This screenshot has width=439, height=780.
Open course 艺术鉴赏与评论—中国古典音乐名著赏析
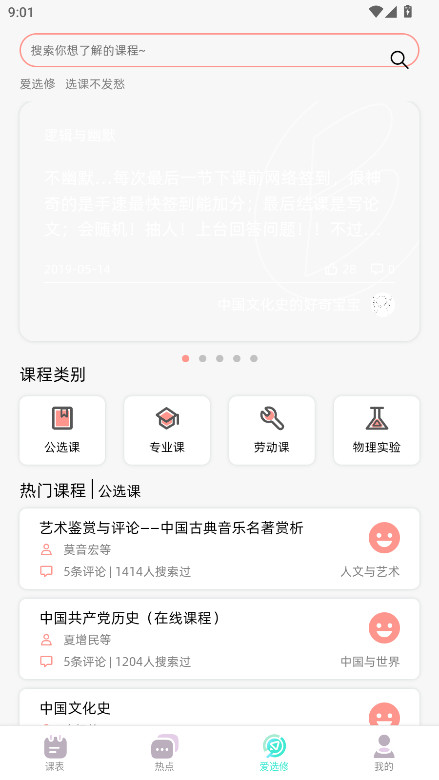pyautogui.click(x=219, y=549)
